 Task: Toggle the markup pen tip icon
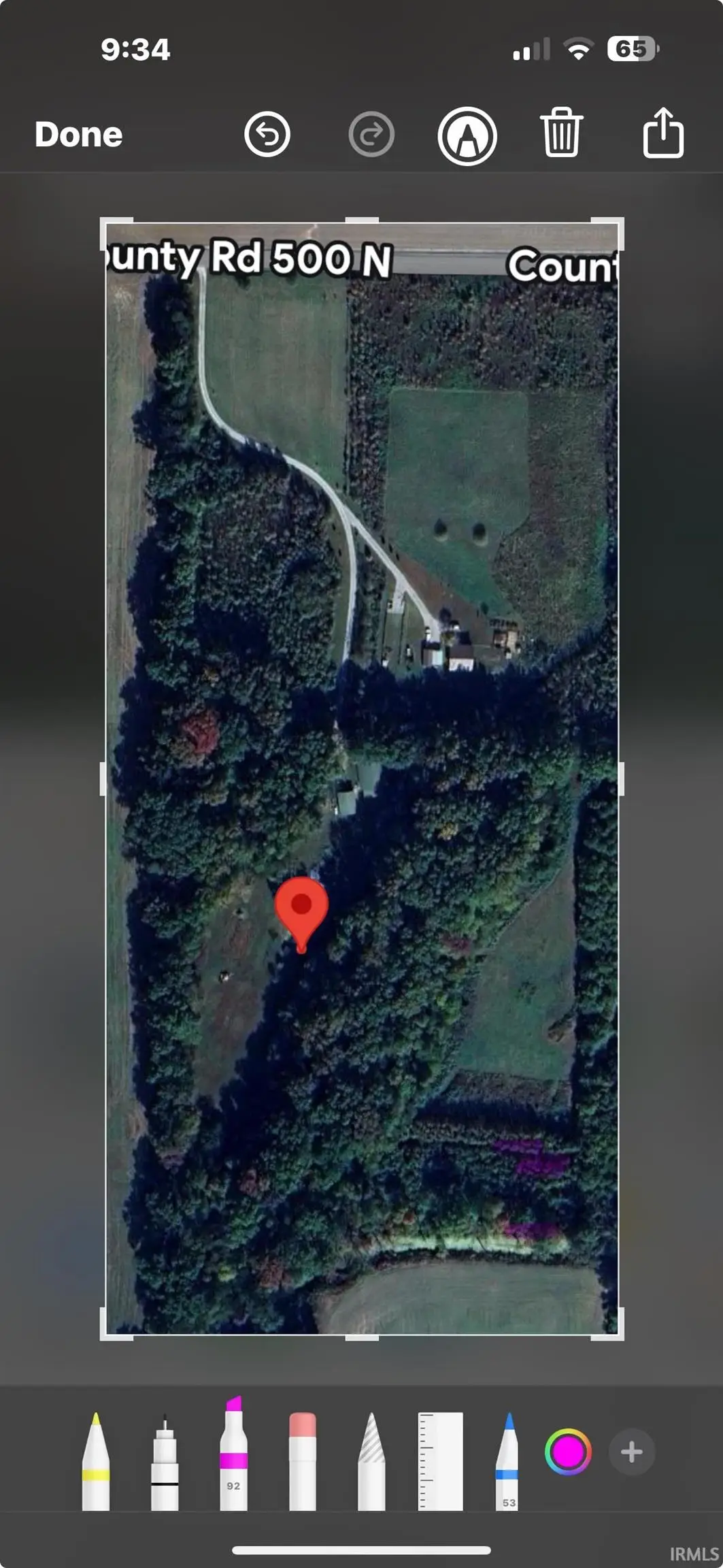467,135
